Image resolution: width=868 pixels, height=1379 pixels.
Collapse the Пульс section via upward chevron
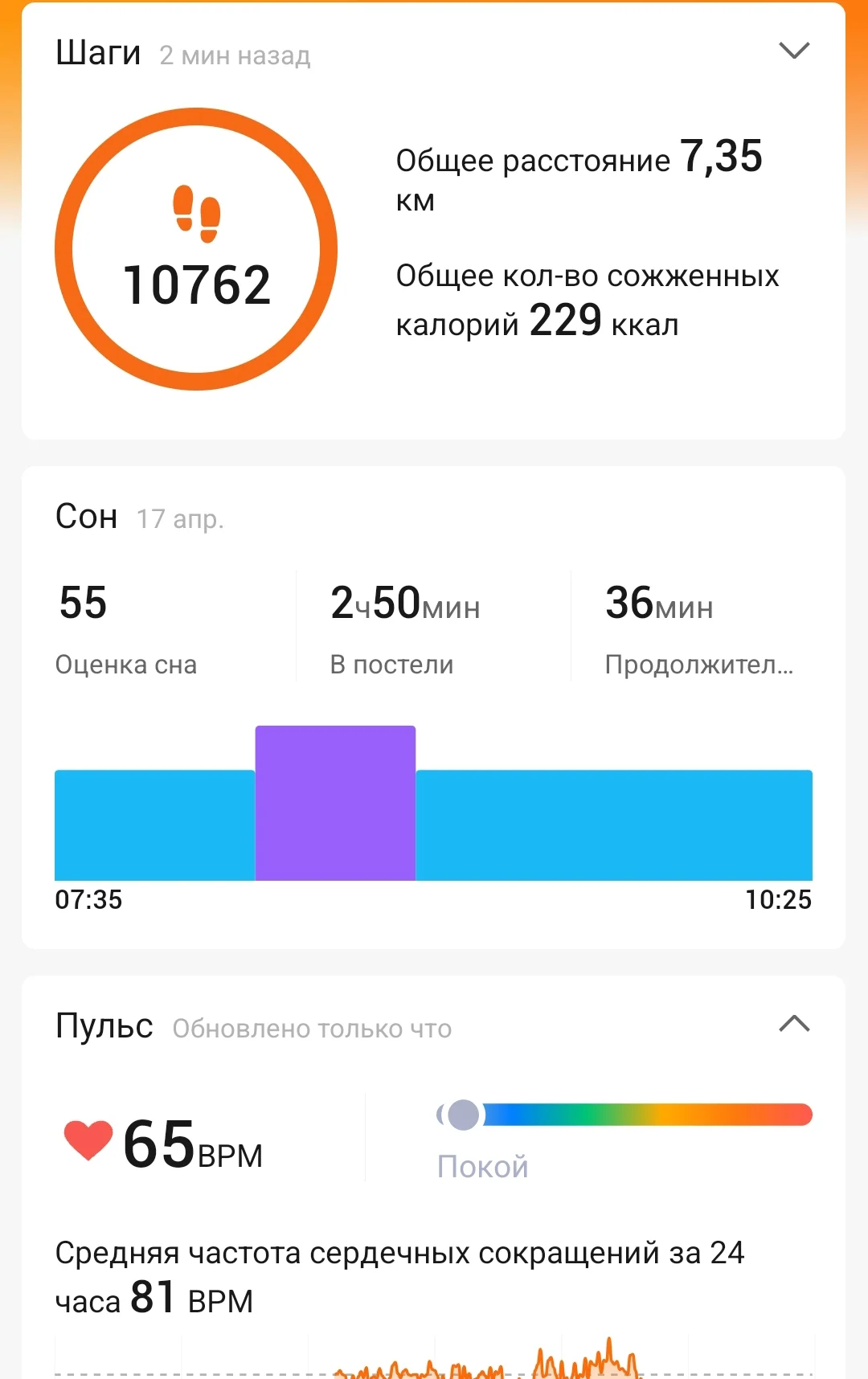tap(793, 1025)
